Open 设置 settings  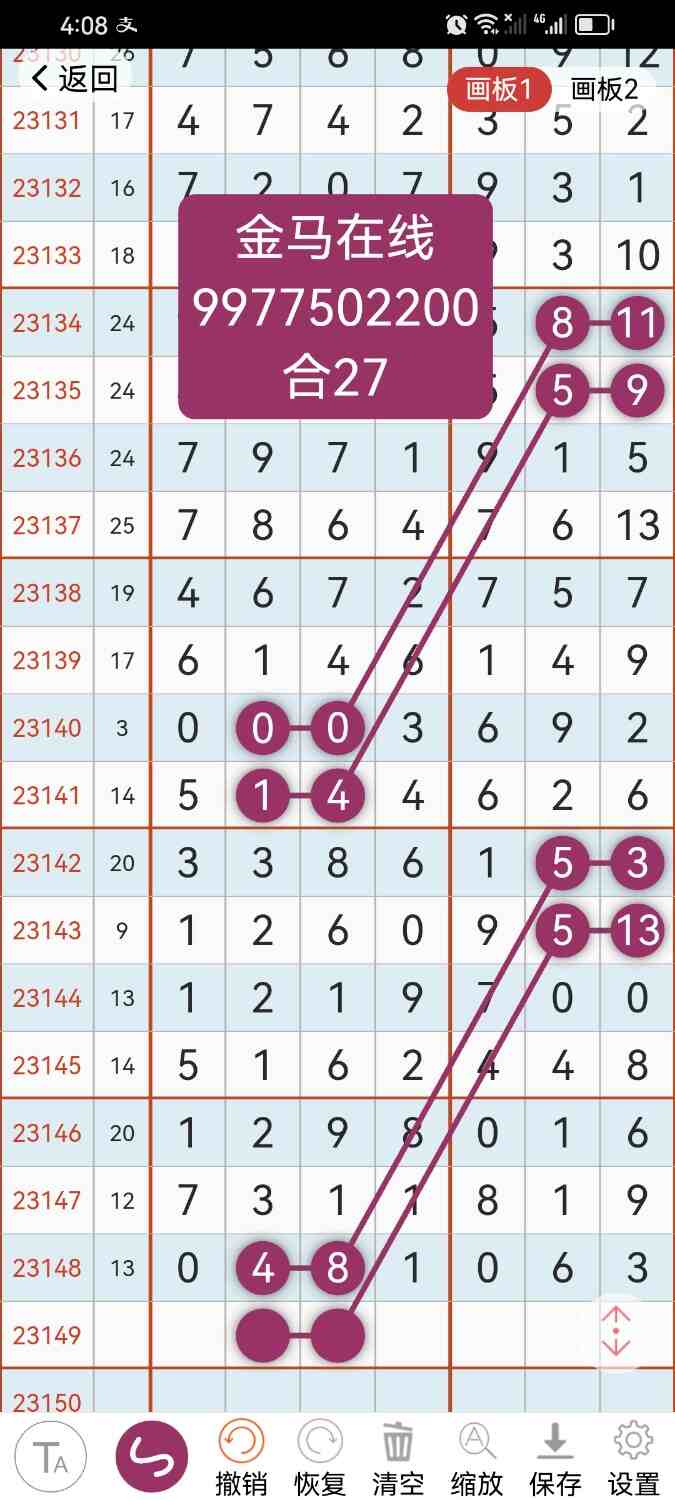(x=633, y=1458)
